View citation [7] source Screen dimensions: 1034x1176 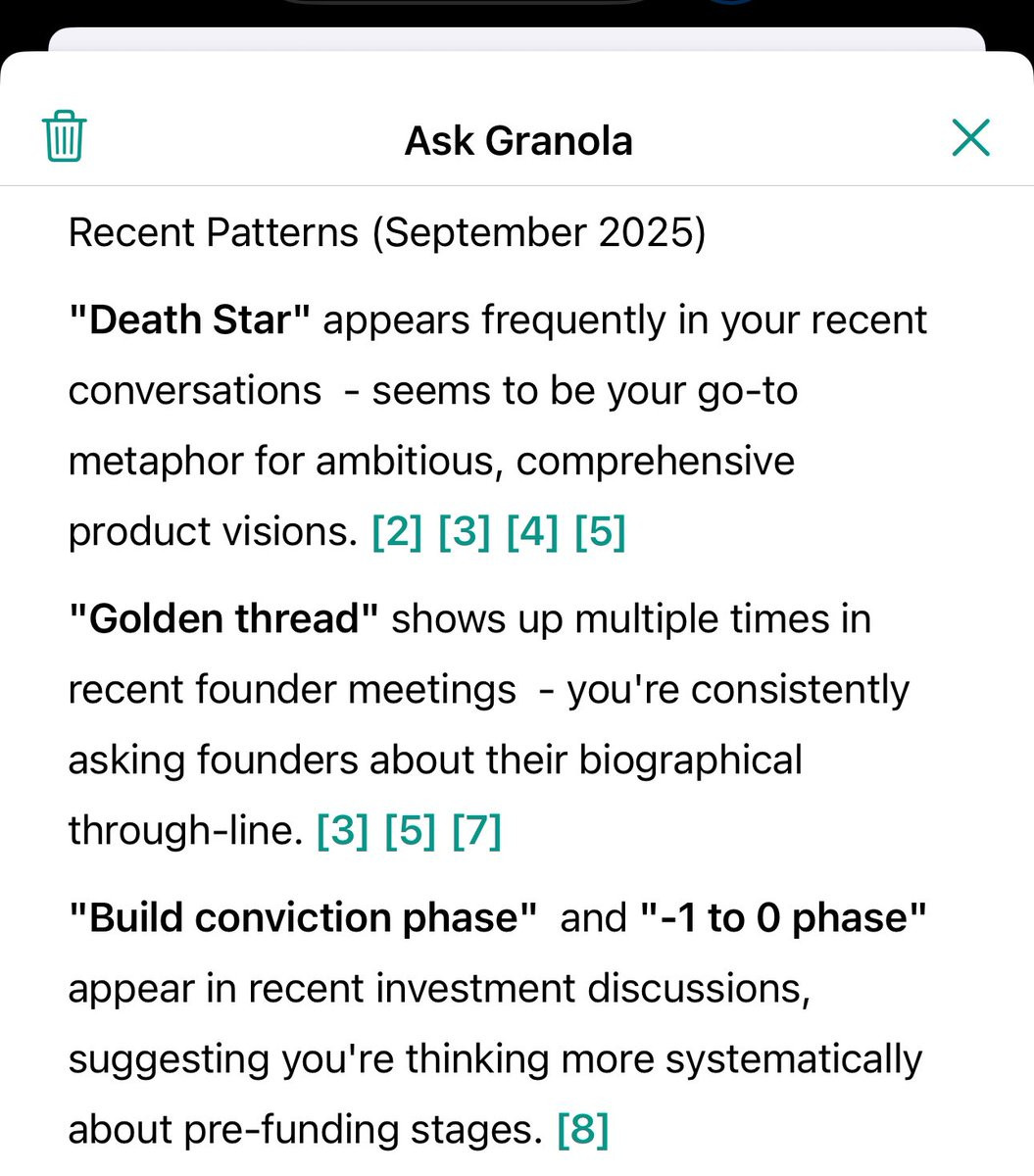pos(477,831)
